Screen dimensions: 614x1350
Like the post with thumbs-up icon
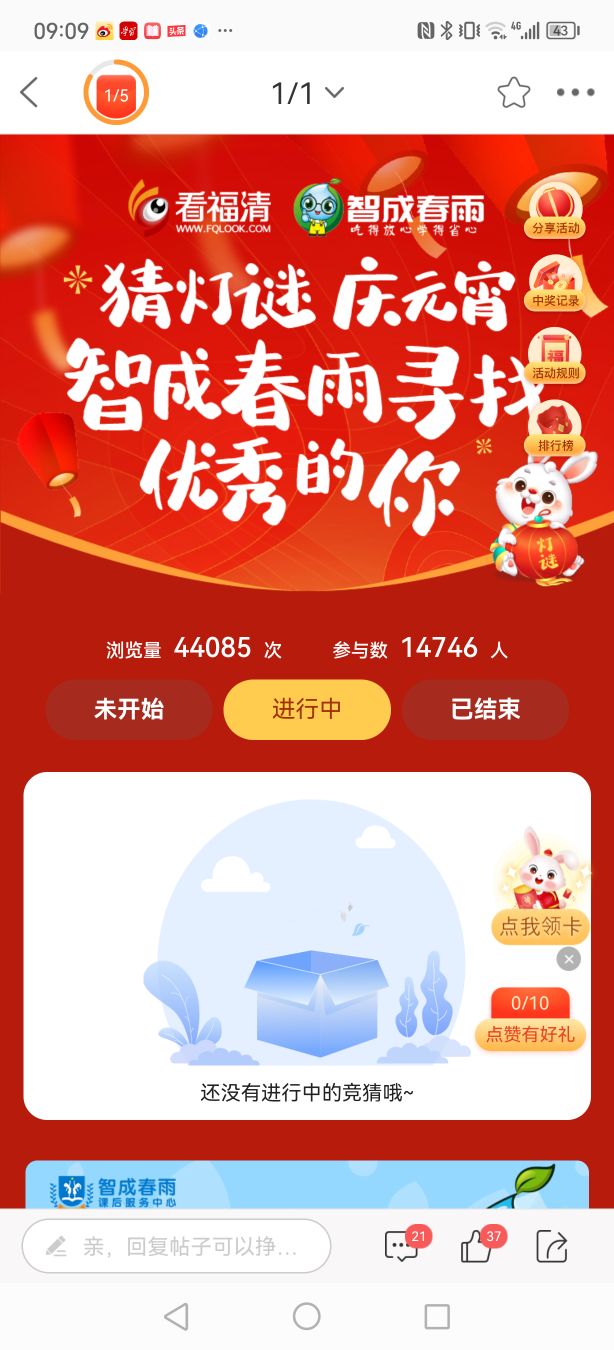tap(477, 1246)
